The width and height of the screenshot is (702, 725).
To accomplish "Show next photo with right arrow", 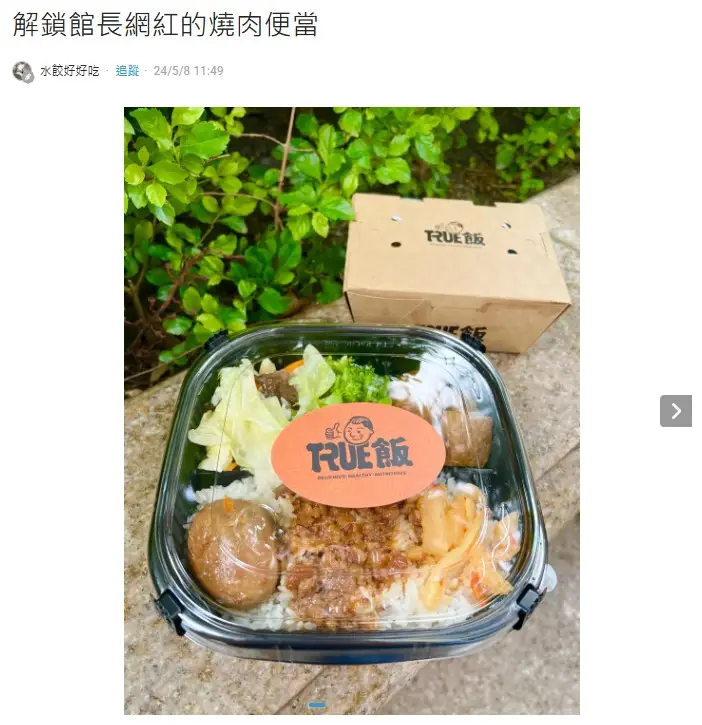I will click(675, 410).
